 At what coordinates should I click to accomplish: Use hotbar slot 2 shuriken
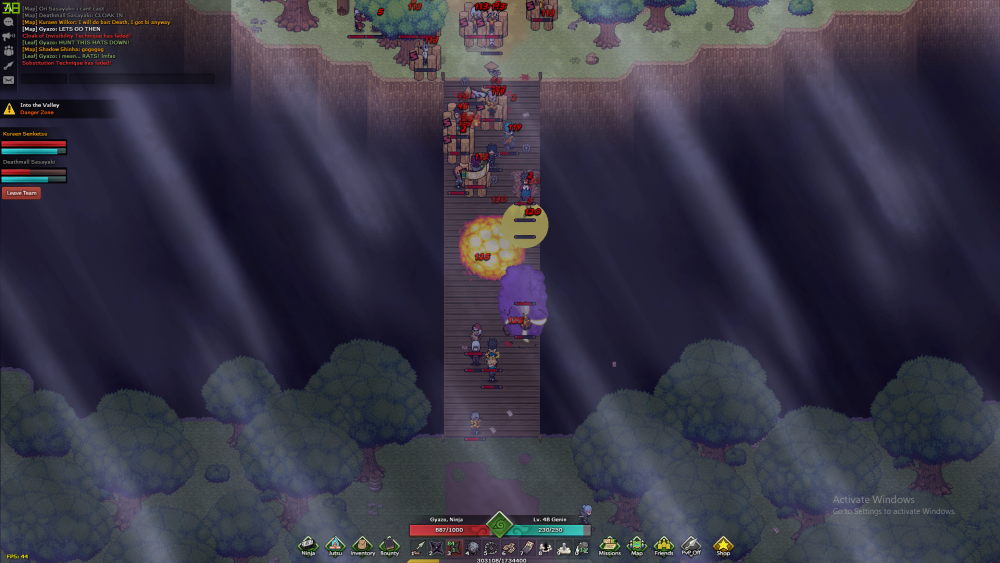[435, 547]
